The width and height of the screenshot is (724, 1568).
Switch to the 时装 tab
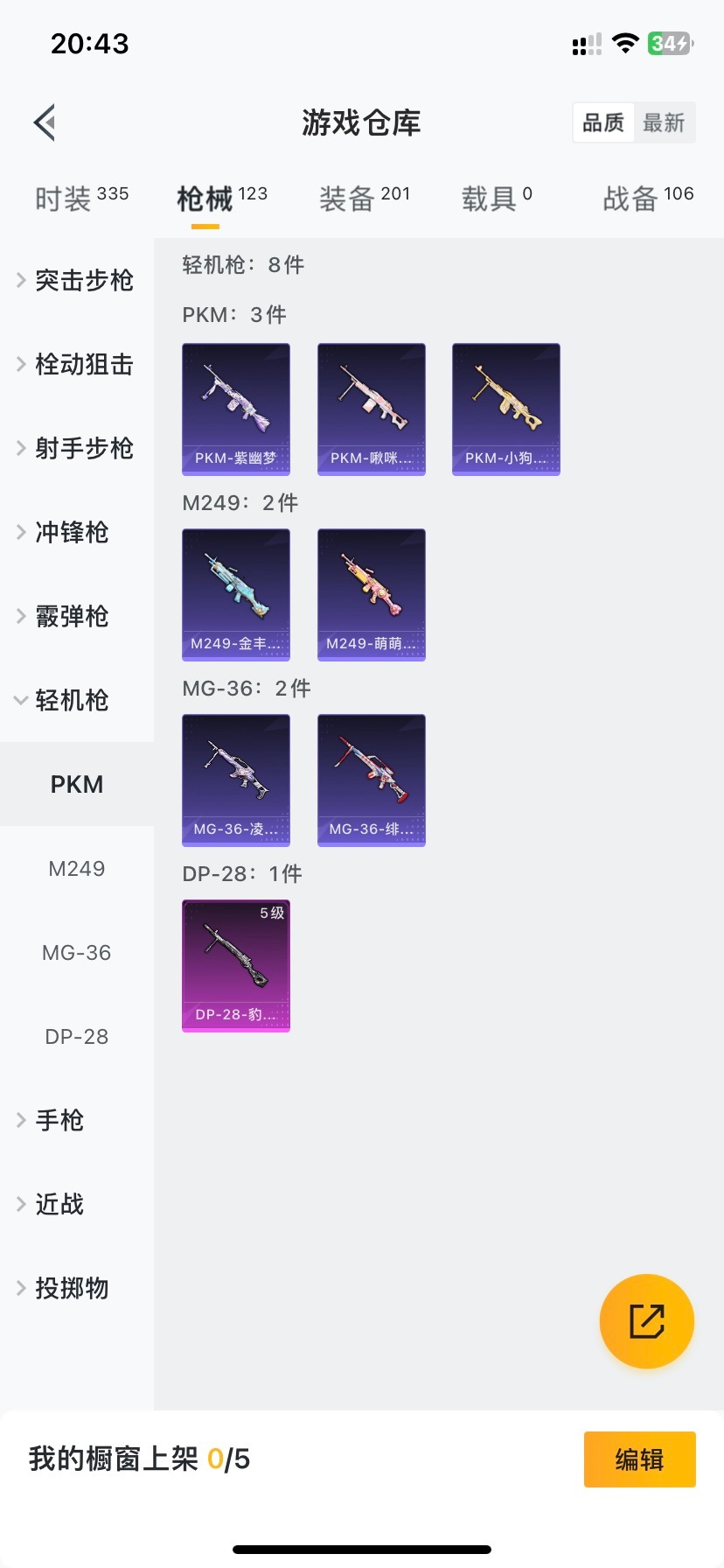(81, 199)
